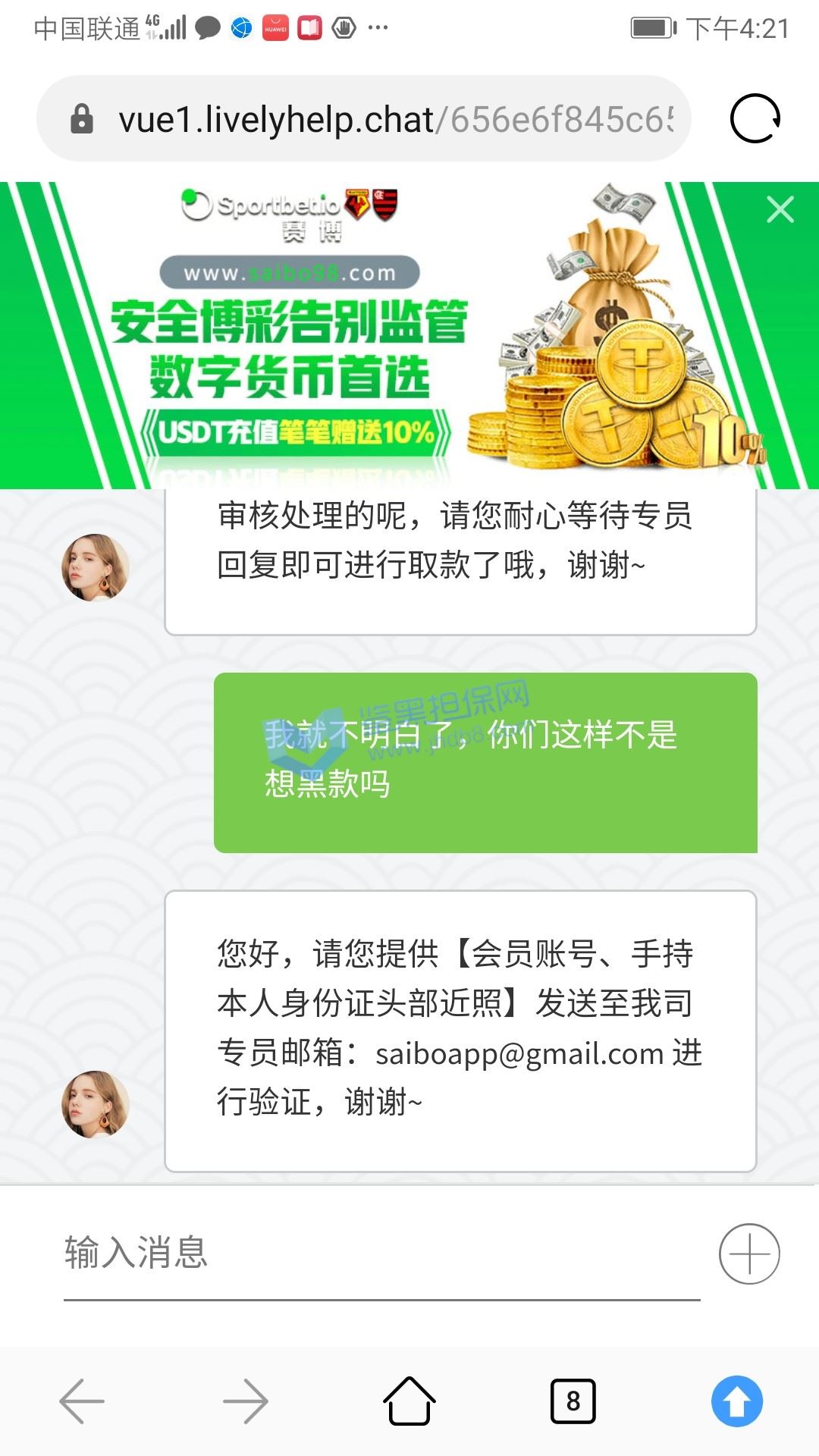Open the tab switcher showing 8 tabs
The image size is (819, 1456).
click(573, 1401)
